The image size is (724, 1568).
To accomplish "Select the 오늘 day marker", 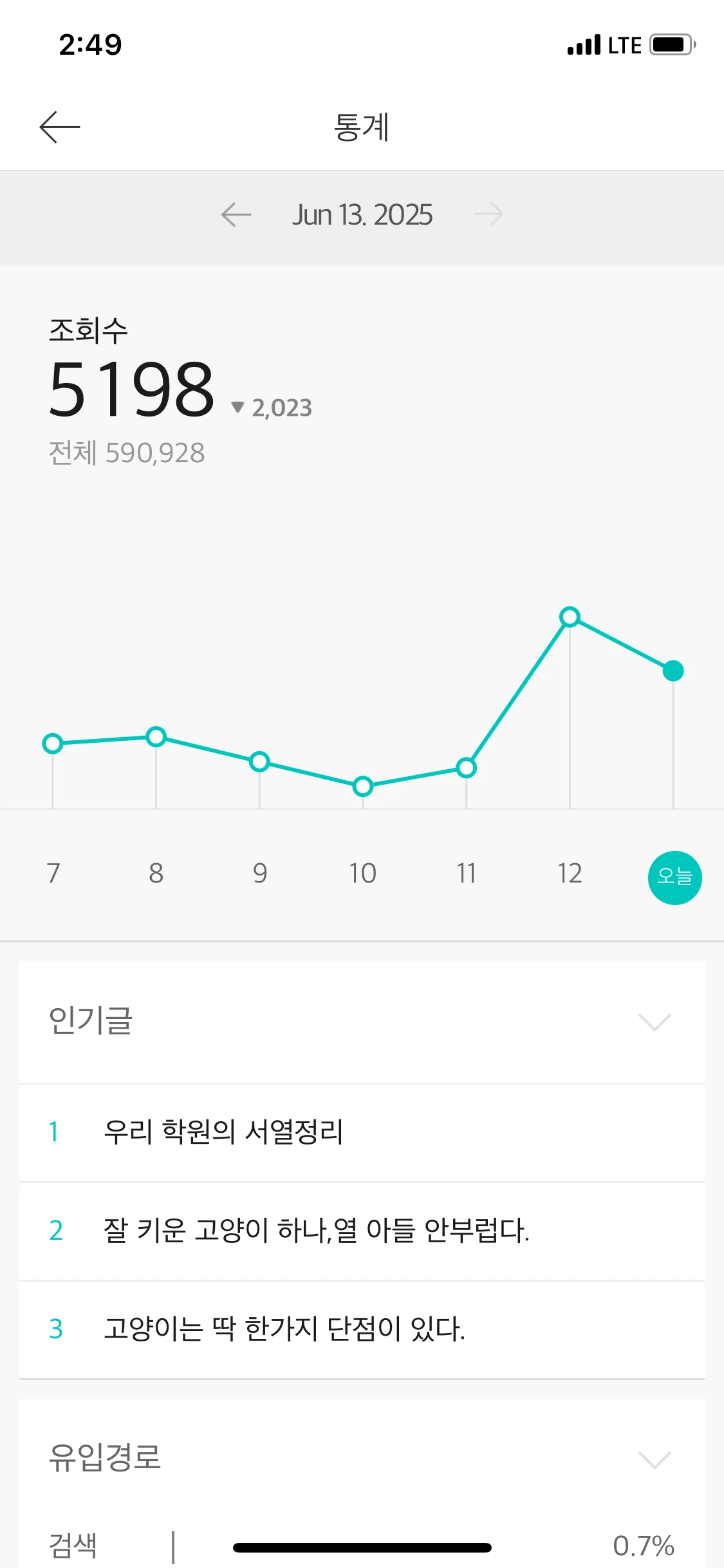I will (674, 877).
